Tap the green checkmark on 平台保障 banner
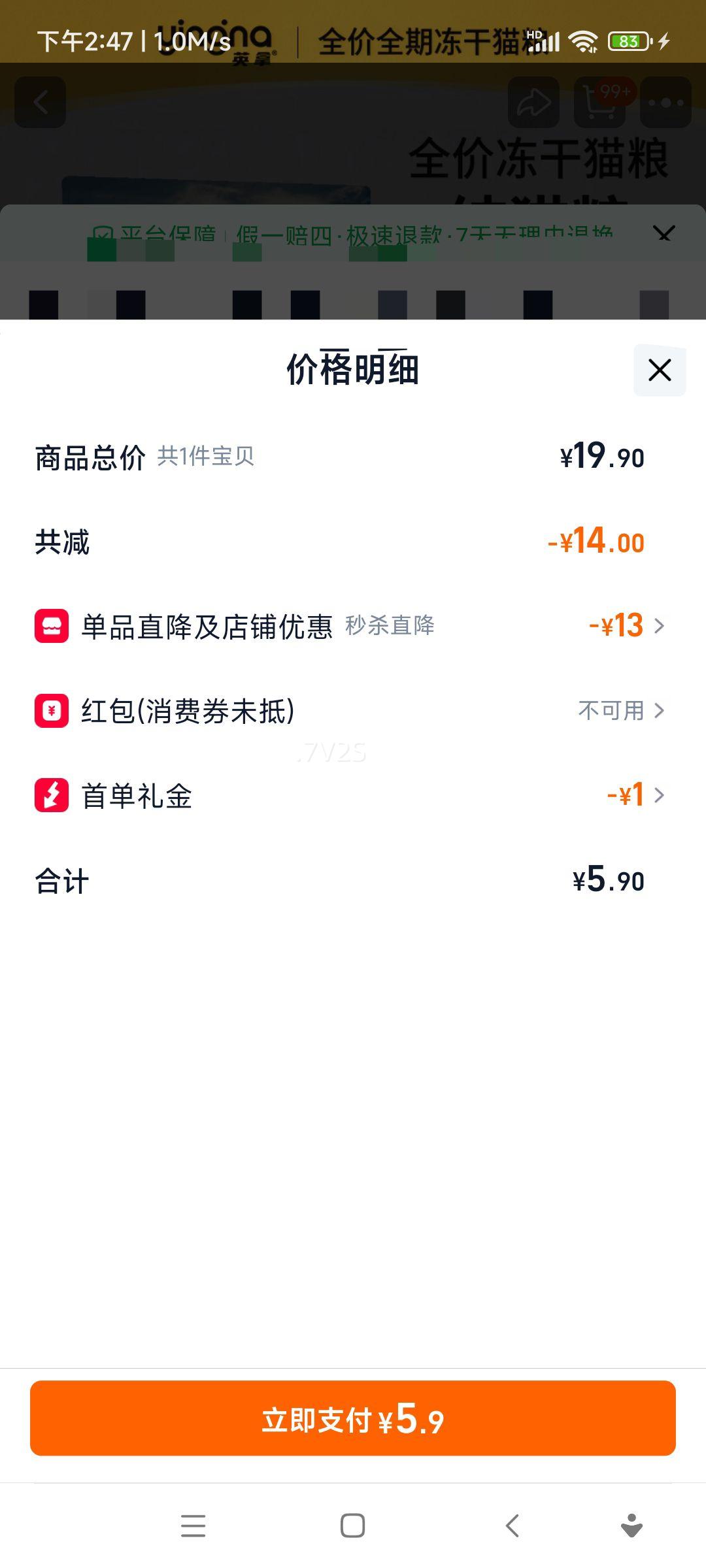 [103, 234]
